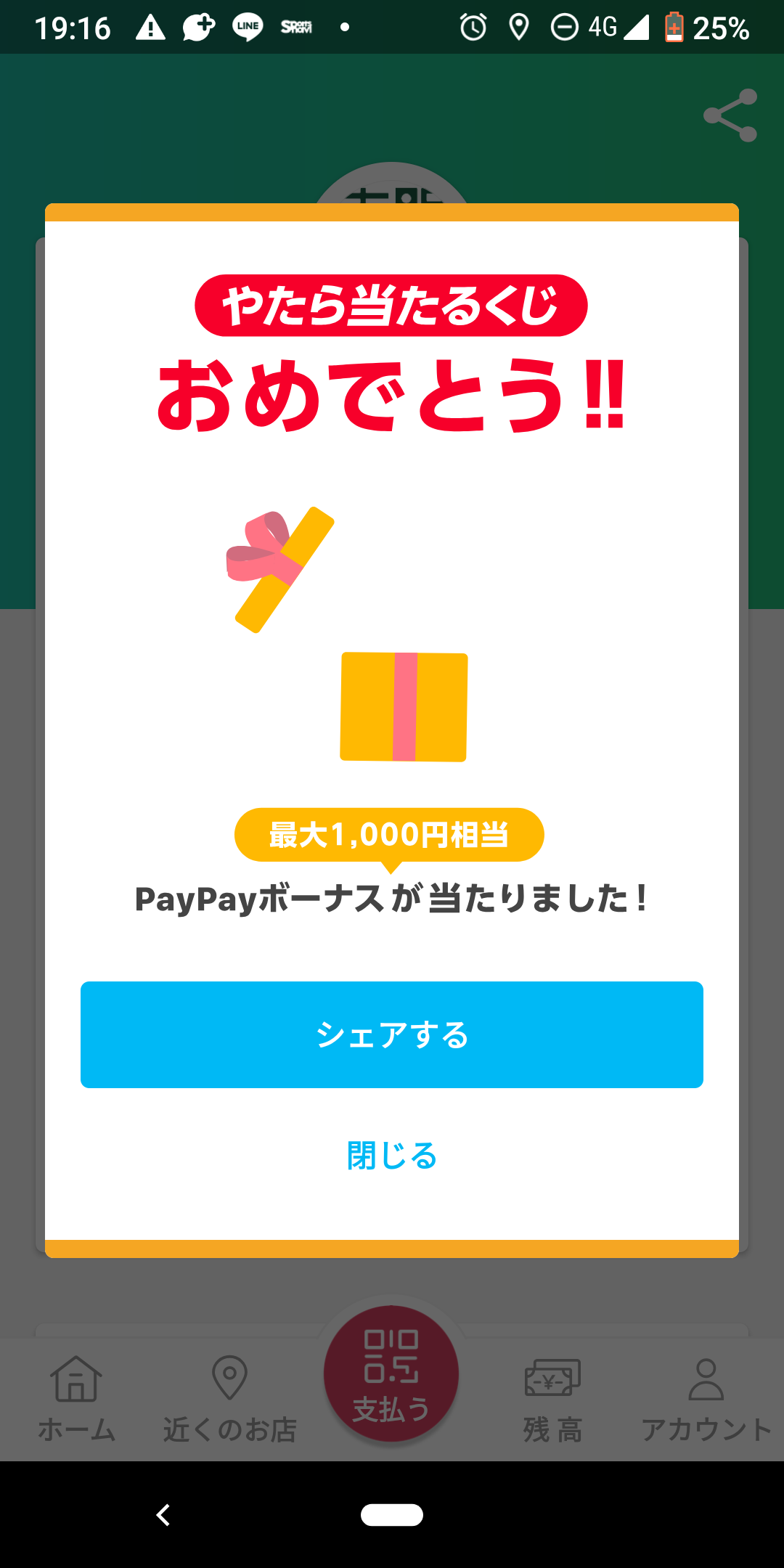Tap the ribbon illustration above the gift box
The width and height of the screenshot is (784, 1568).
click(283, 570)
